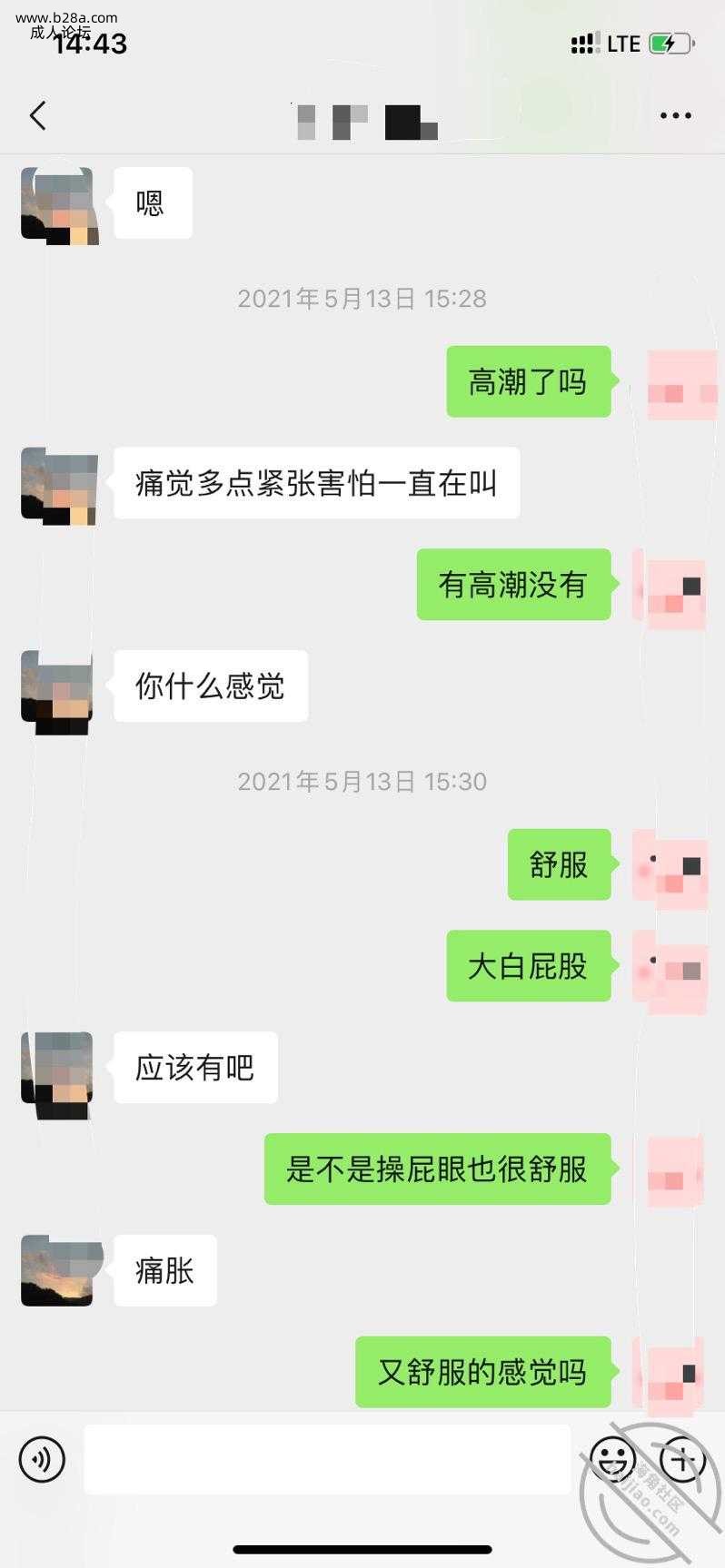Image resolution: width=725 pixels, height=1568 pixels.
Task: Go back to the chat list
Action: pos(37,116)
